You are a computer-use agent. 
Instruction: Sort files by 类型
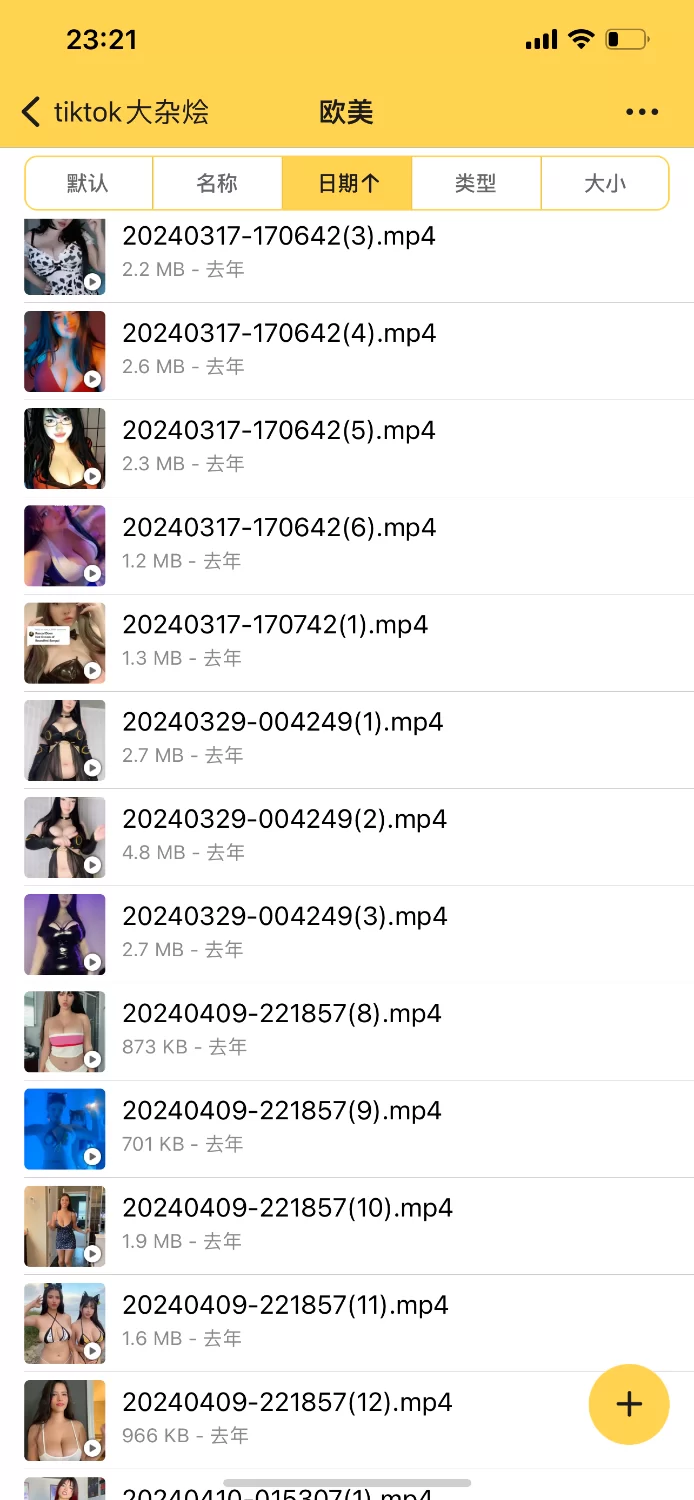[x=475, y=183]
